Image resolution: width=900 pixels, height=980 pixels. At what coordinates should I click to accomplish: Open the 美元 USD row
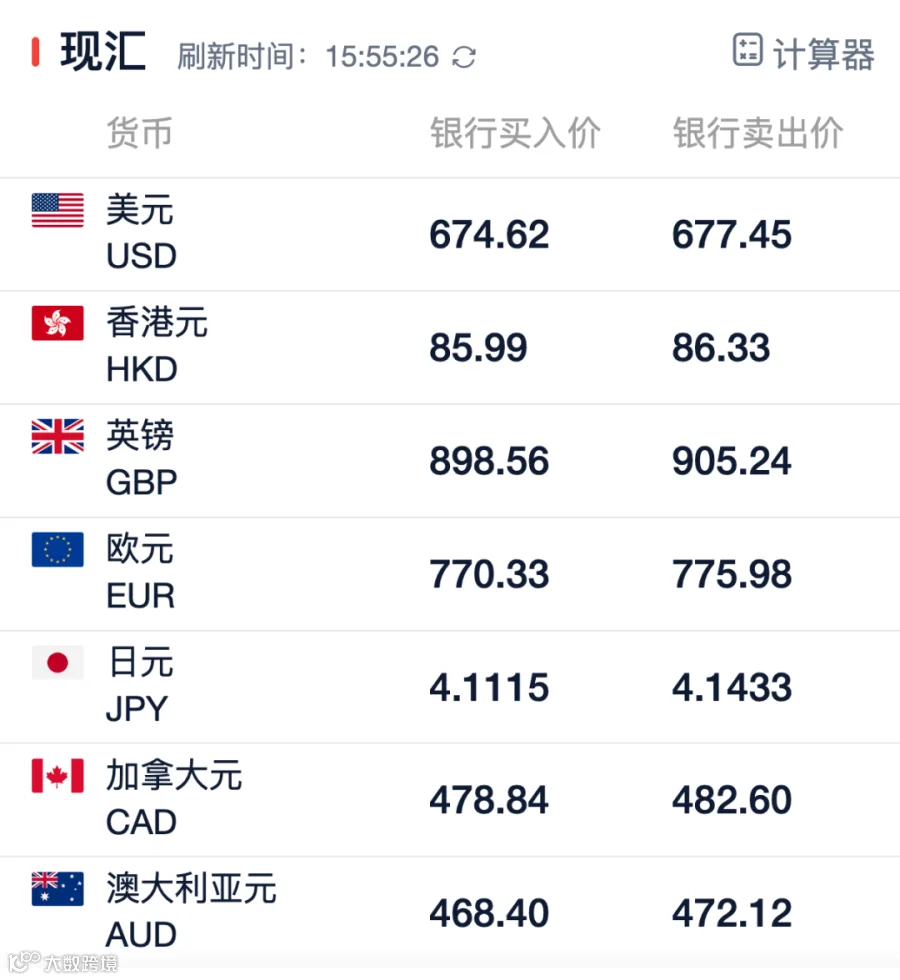pyautogui.click(x=450, y=234)
